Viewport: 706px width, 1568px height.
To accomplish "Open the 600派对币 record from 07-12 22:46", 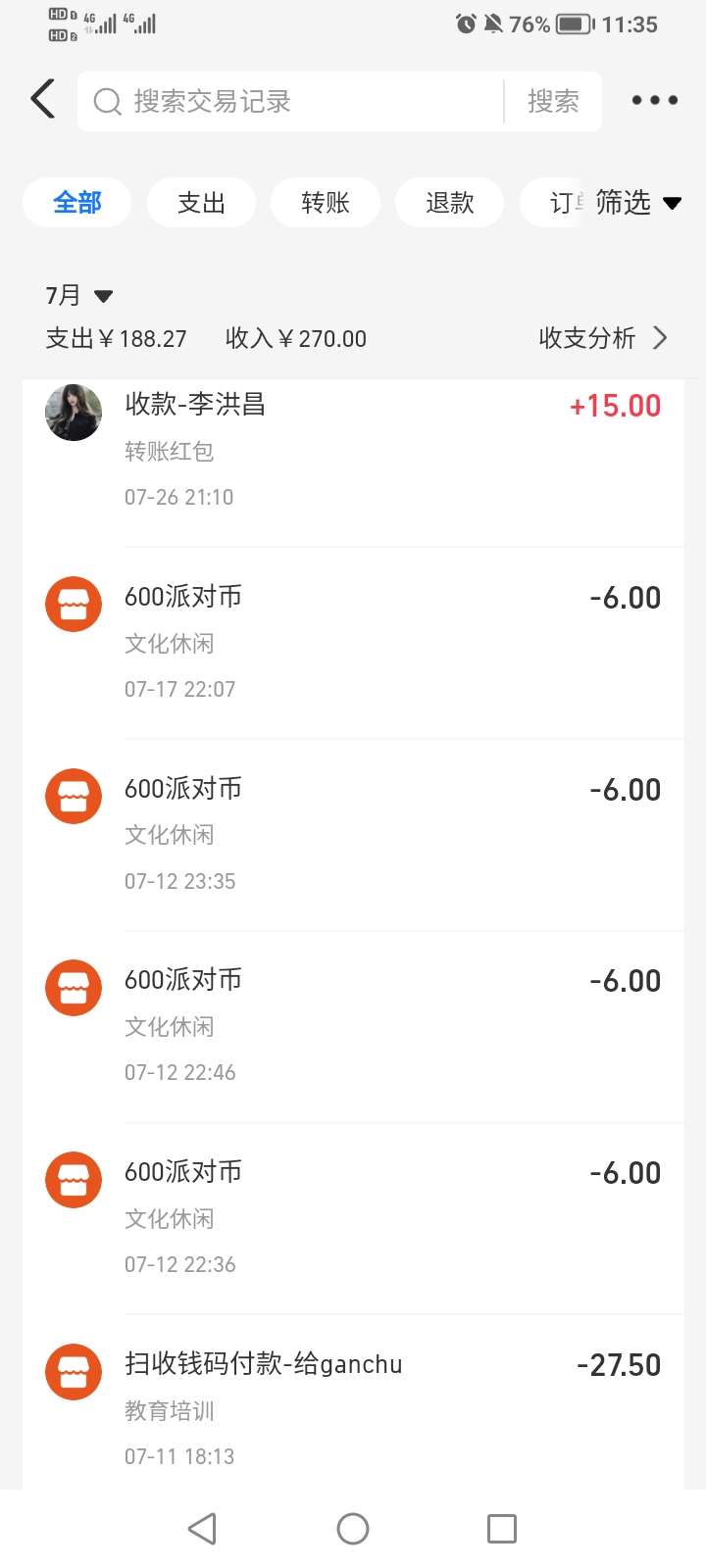I will pos(353,1026).
